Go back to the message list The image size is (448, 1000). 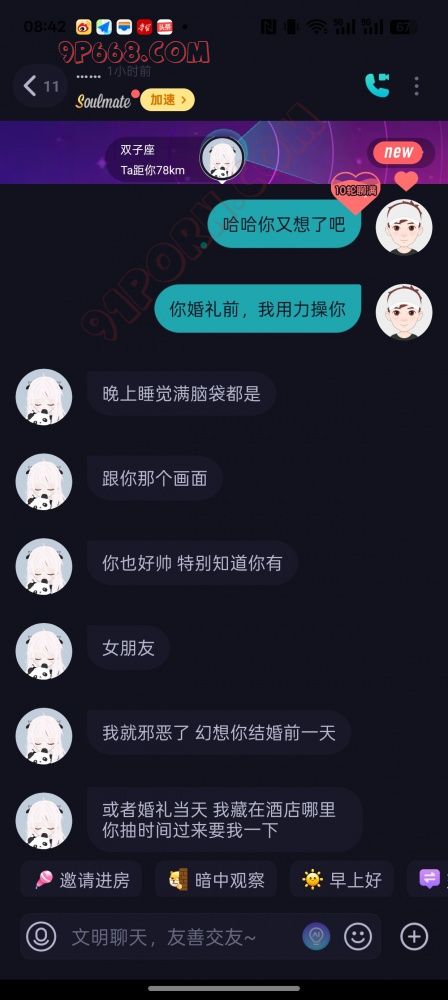(x=40, y=85)
